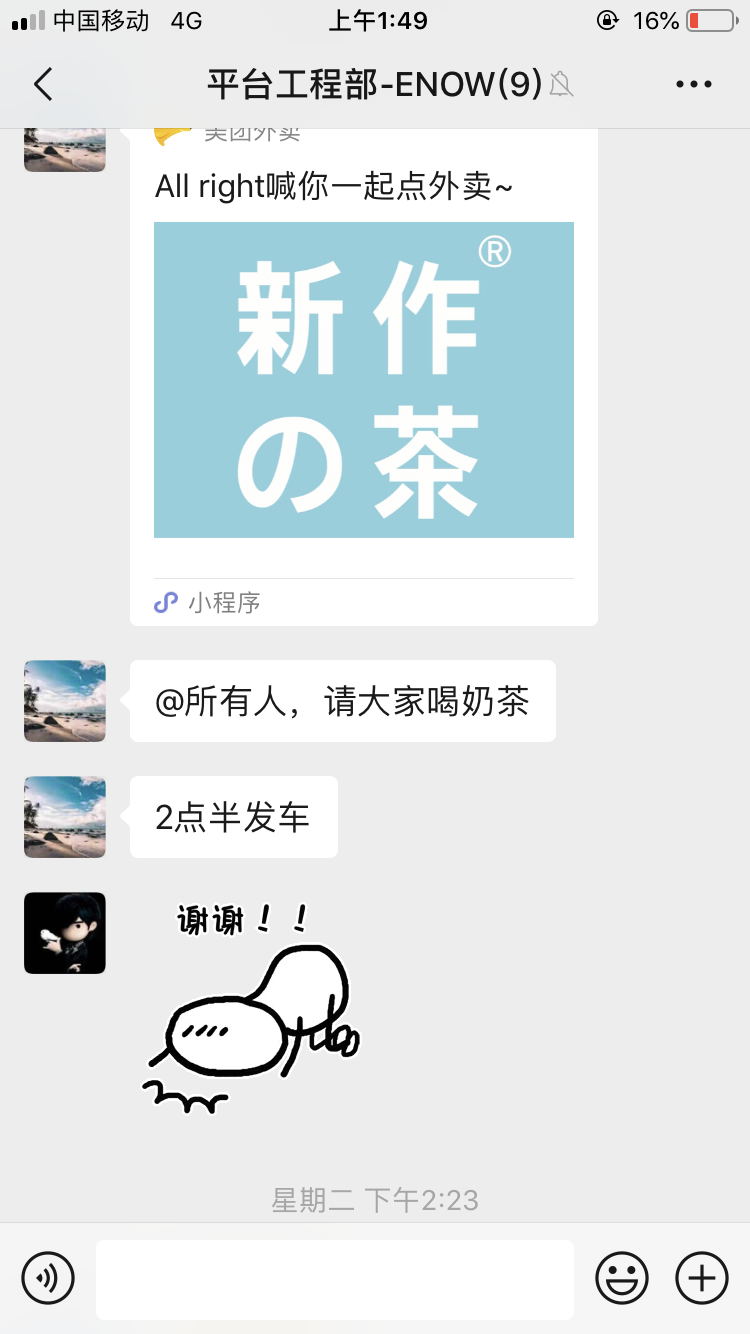Screen dimensions: 750x1334
Task: Go back from the group chat
Action: point(43,84)
